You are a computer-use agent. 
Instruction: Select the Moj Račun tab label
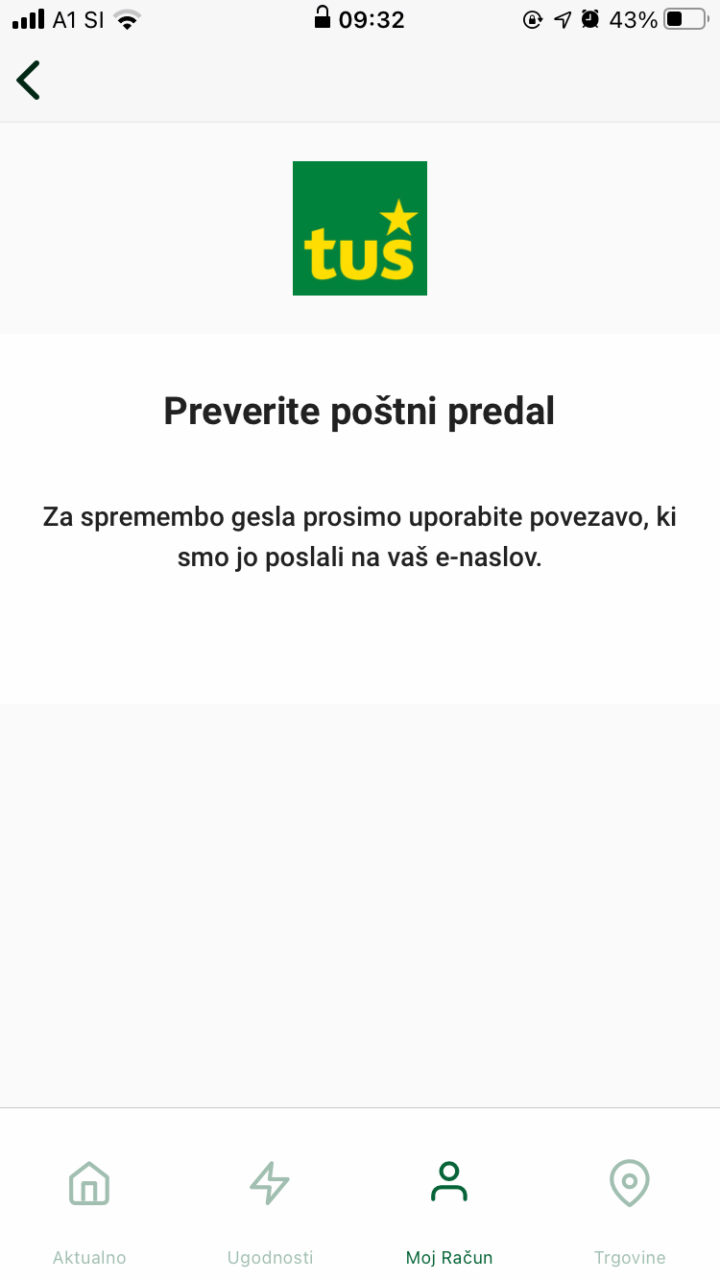[449, 1257]
